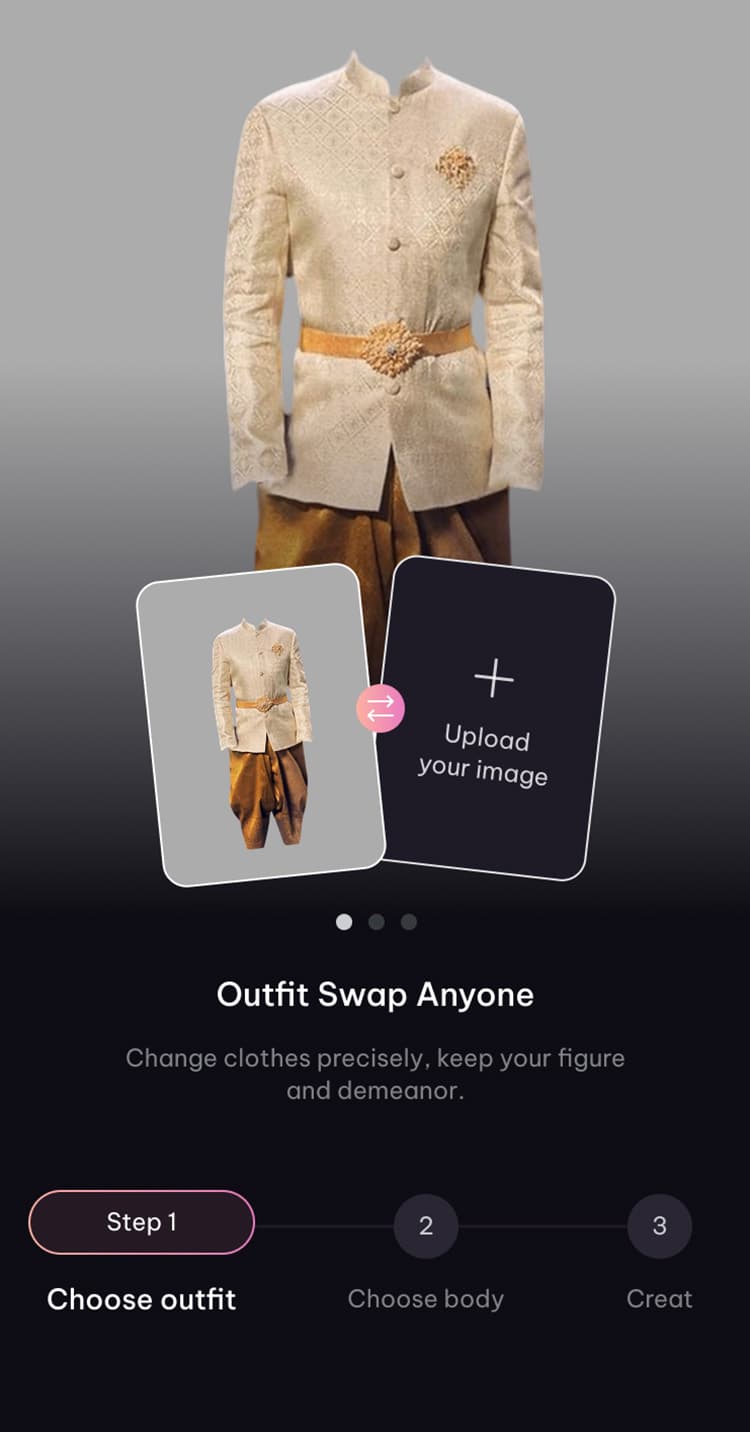The image size is (750, 1432).
Task: Tap the pink swap arrows icon
Action: pos(380,710)
